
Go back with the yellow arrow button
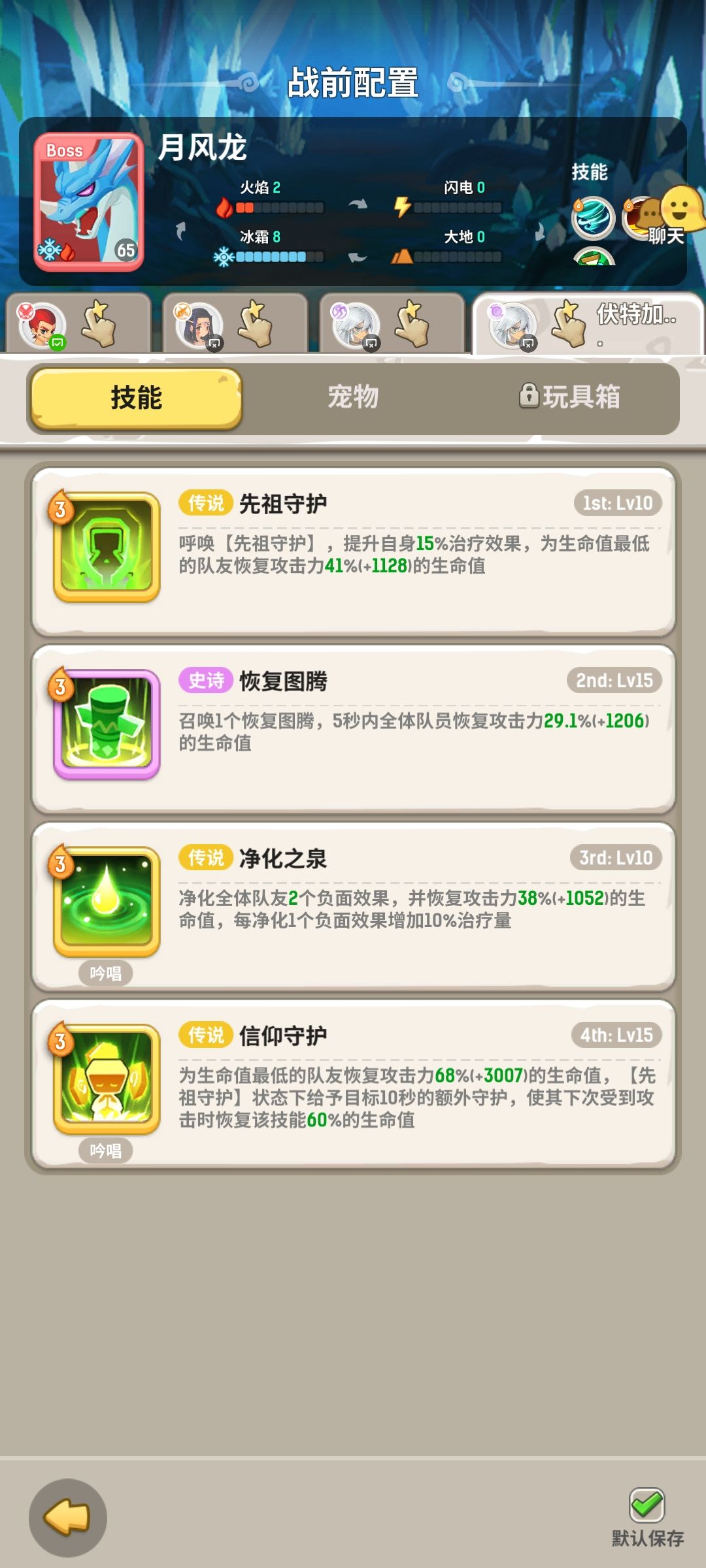(x=67, y=1517)
